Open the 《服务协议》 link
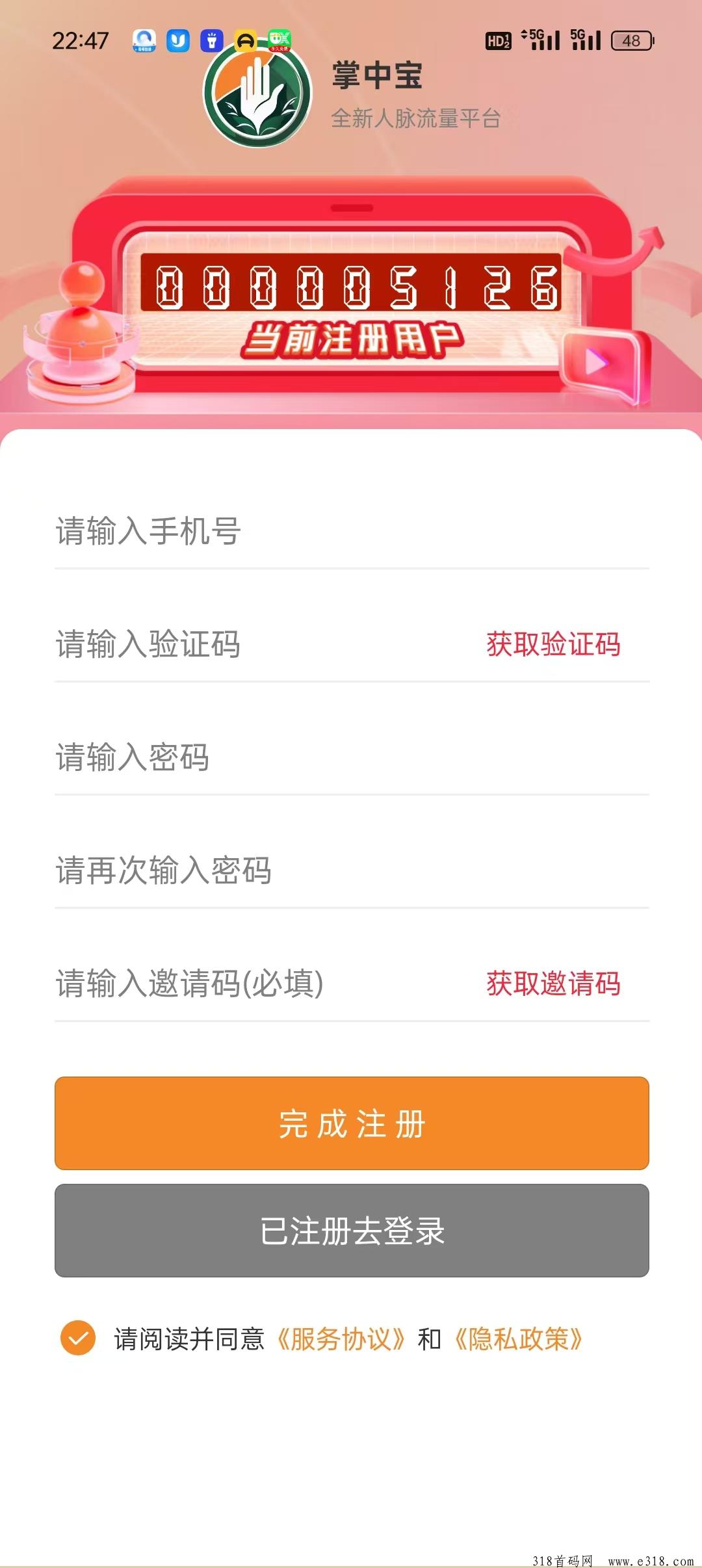The width and height of the screenshot is (702, 1568). tap(341, 1339)
